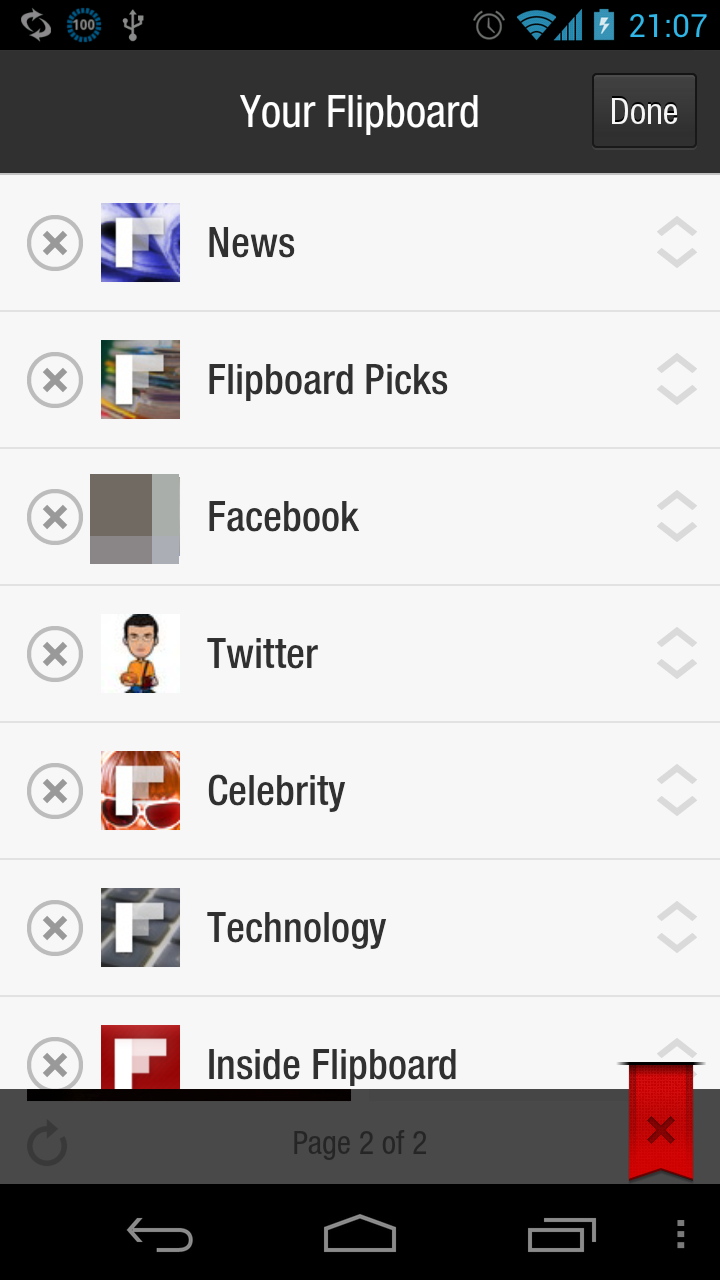Viewport: 720px width, 1280px height.
Task: Delete the Flipboard Picks section
Action: pyautogui.click(x=55, y=380)
